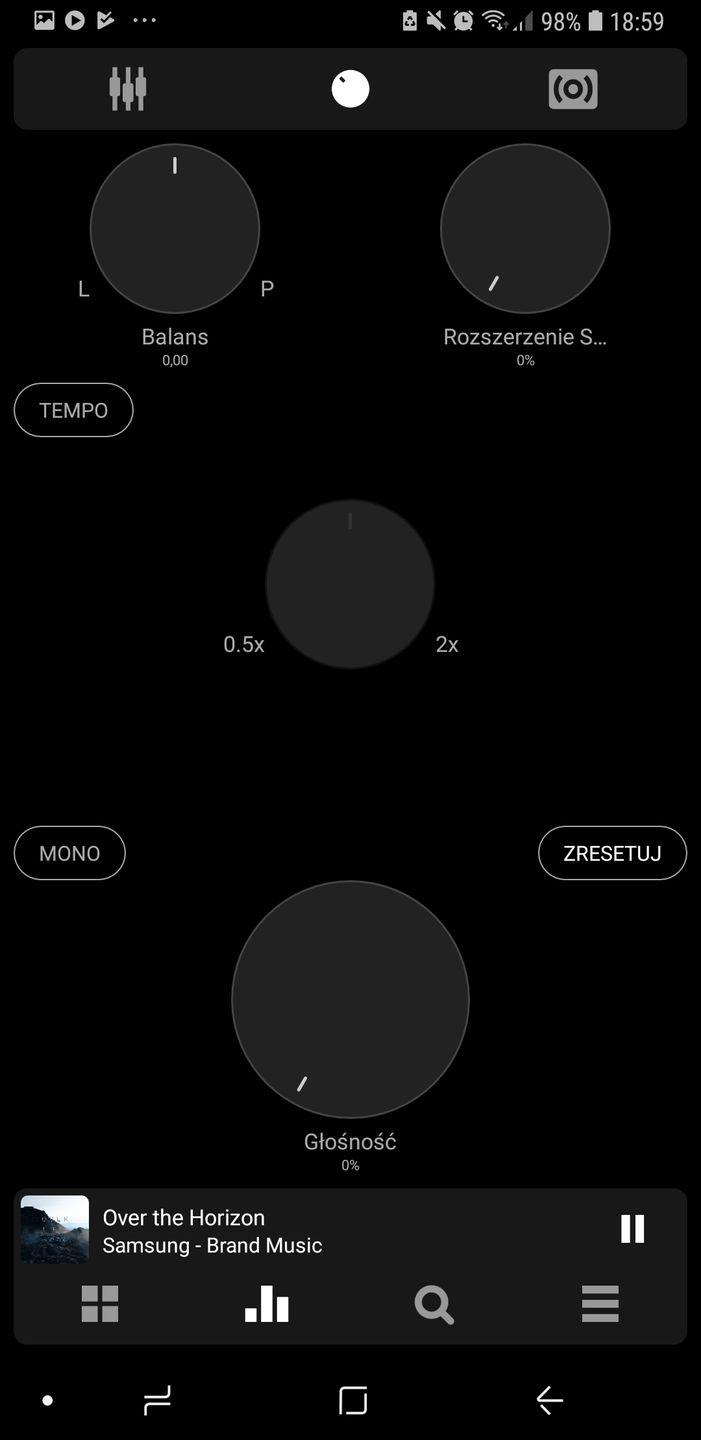Tap the Balans knob
The width and height of the screenshot is (701, 1440).
(x=175, y=229)
